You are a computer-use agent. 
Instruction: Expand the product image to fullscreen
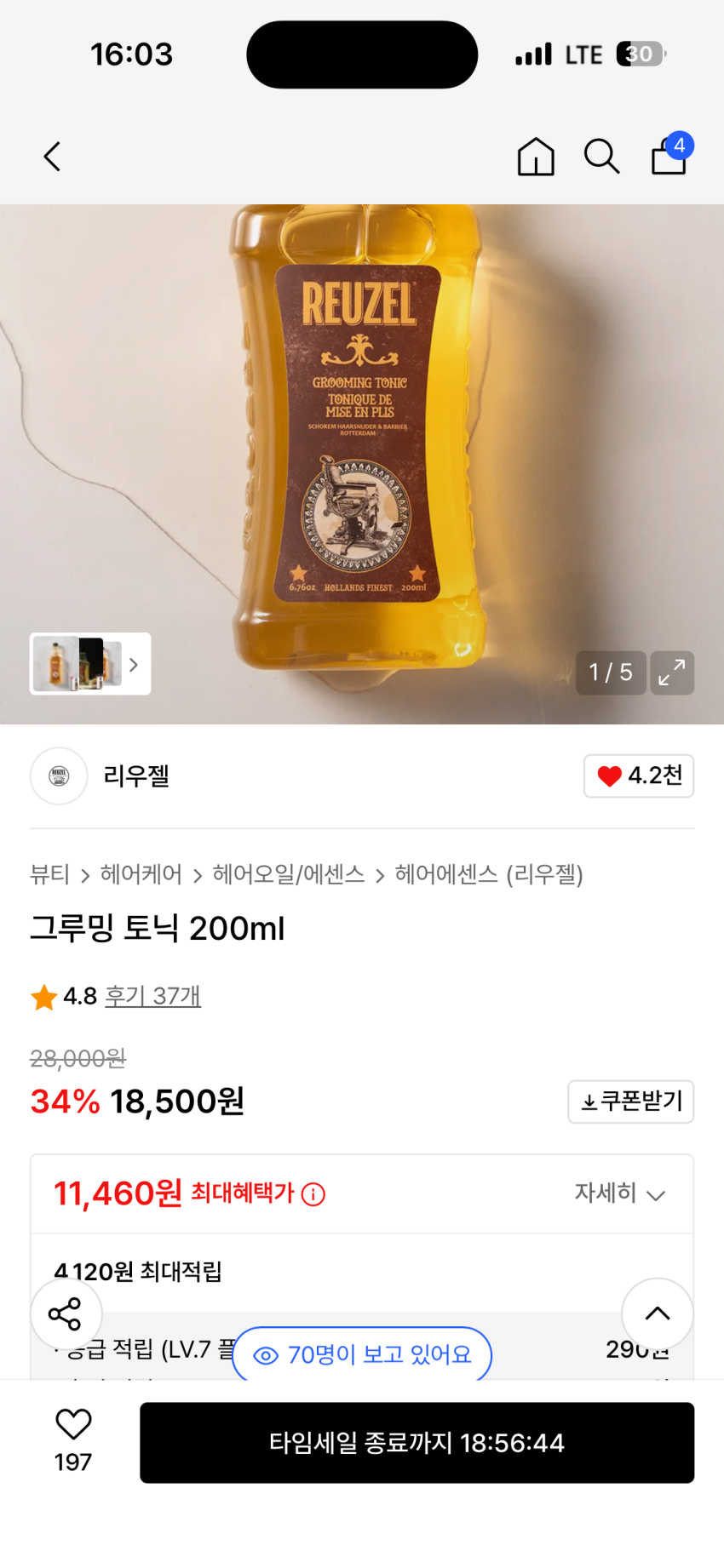pos(671,672)
